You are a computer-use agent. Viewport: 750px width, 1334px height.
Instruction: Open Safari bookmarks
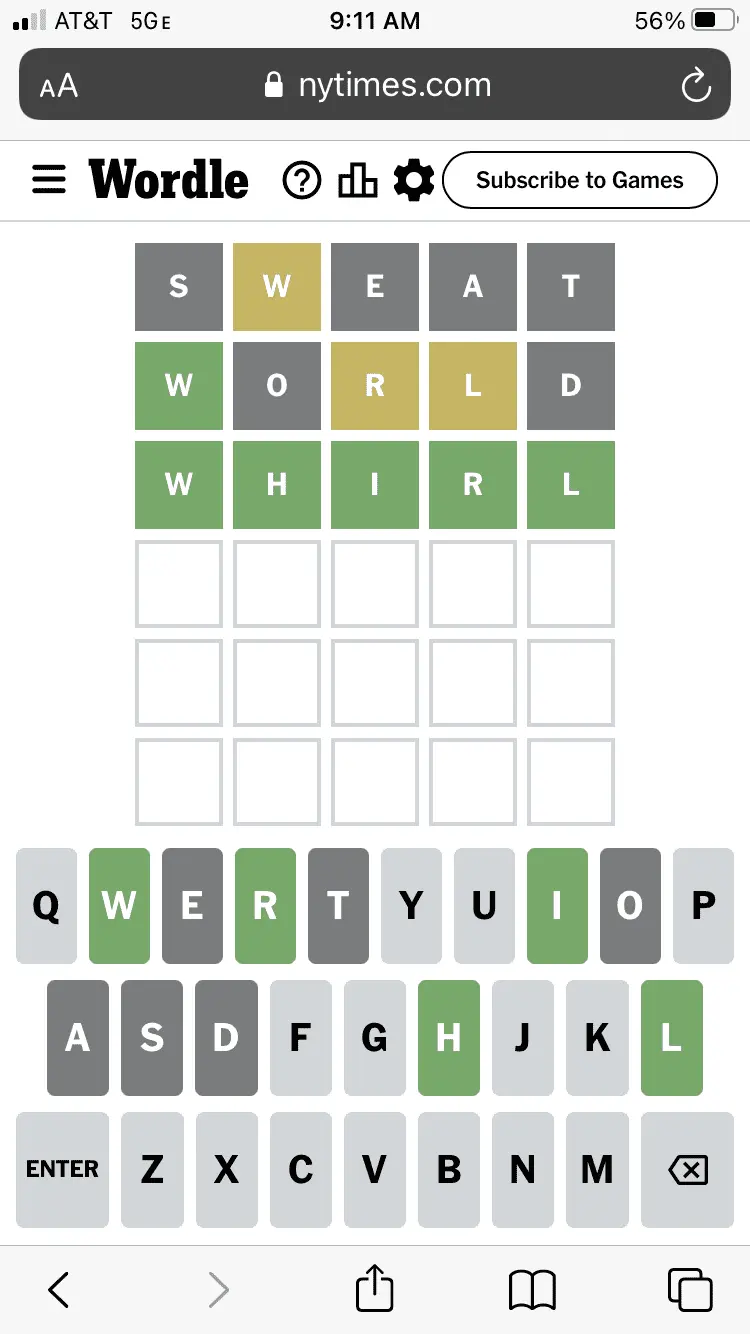tap(532, 1289)
